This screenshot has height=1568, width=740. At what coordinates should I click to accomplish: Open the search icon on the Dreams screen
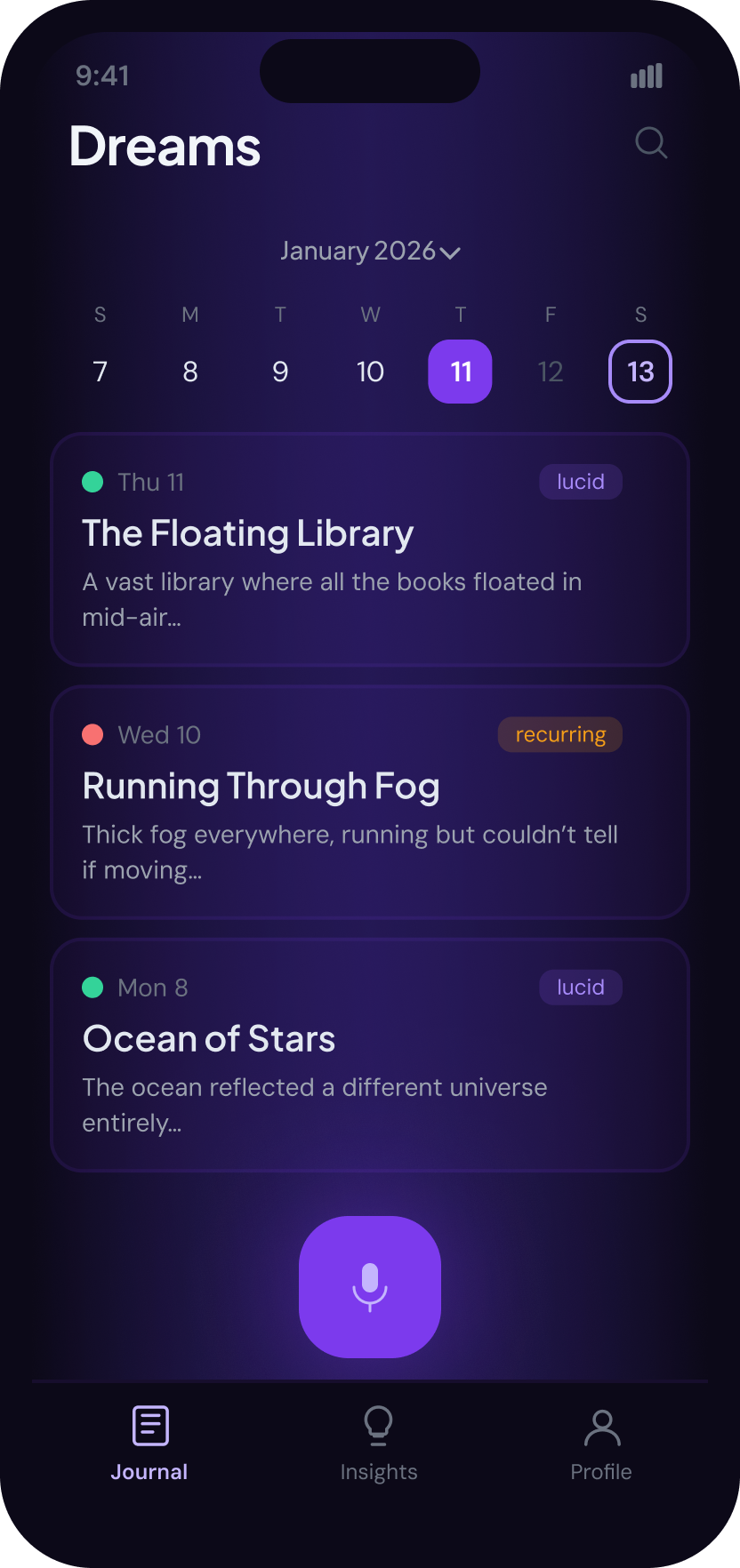(x=650, y=143)
